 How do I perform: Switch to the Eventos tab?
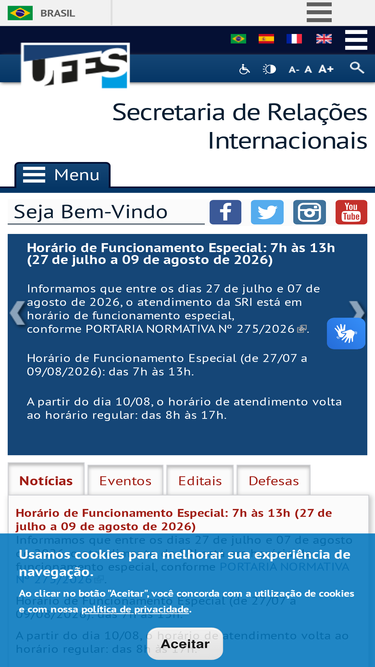coord(125,481)
